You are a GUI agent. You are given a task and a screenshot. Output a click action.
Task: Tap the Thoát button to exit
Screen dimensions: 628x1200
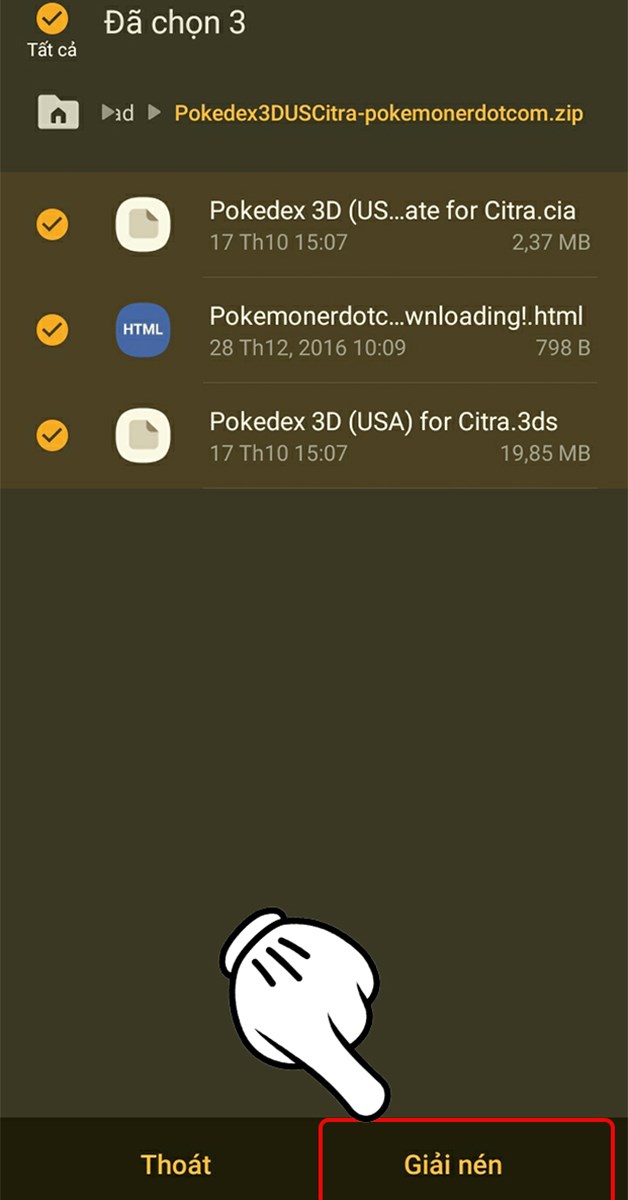click(x=176, y=1164)
